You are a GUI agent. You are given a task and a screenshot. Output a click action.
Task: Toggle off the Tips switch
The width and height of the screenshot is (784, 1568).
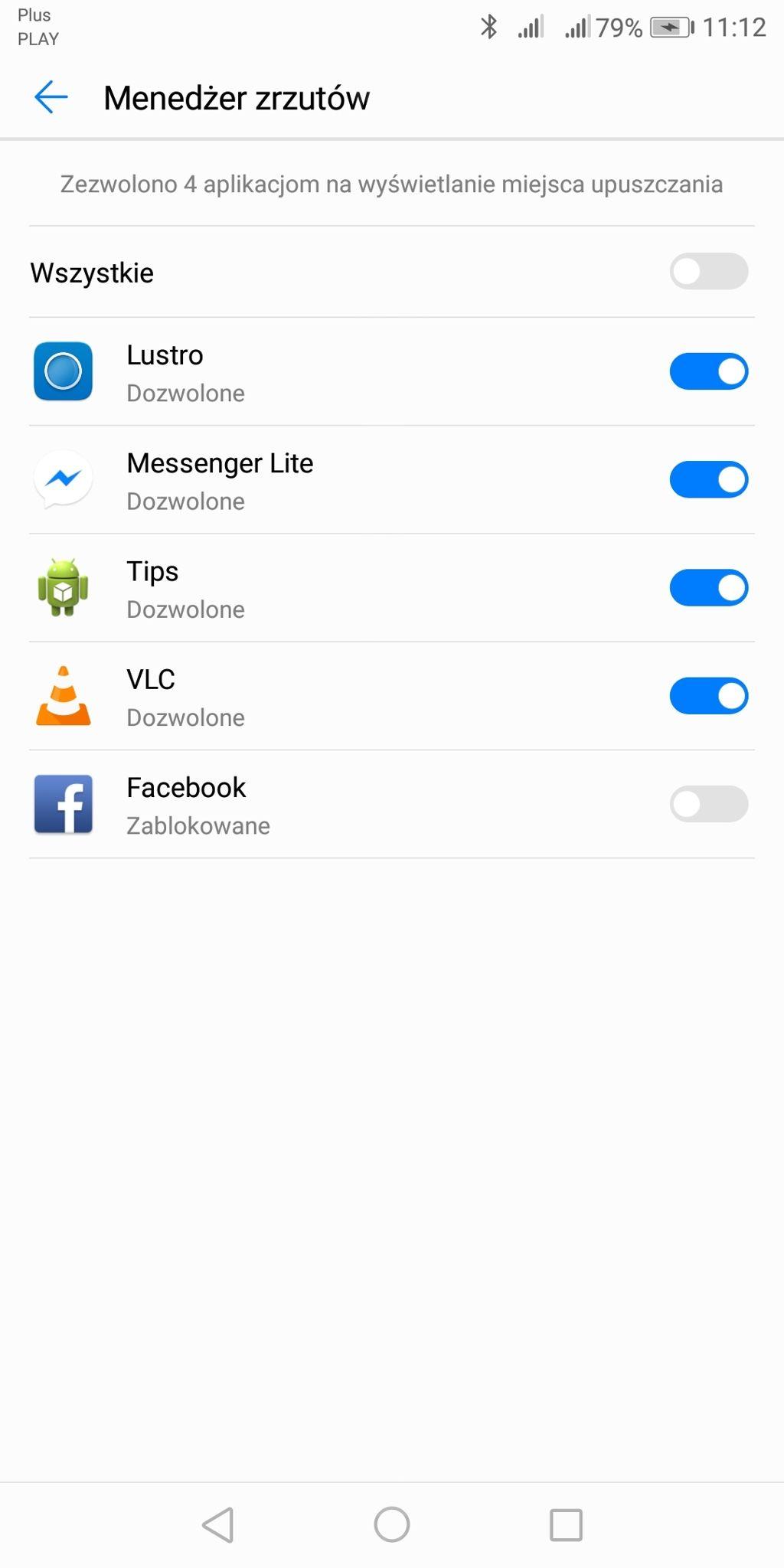pyautogui.click(x=708, y=588)
